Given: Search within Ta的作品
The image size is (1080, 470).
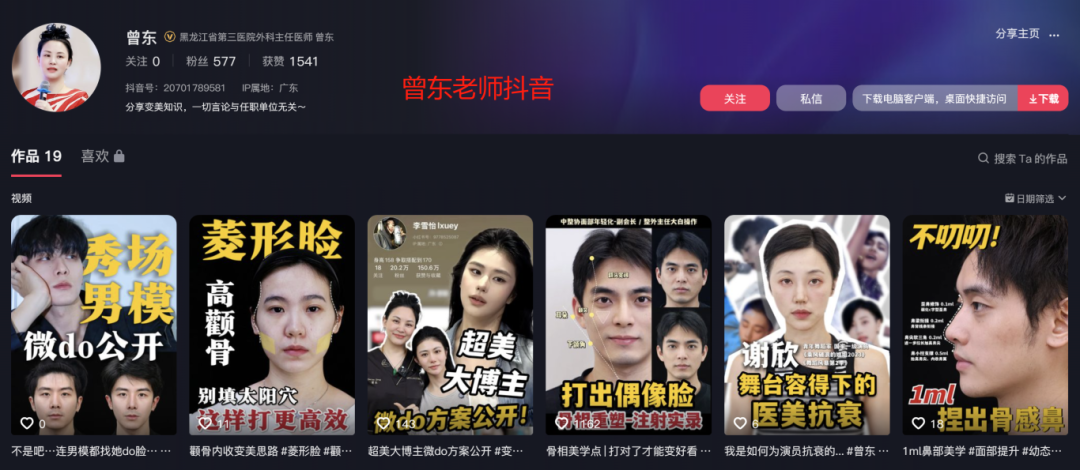Looking at the screenshot, I should click(x=1022, y=158).
